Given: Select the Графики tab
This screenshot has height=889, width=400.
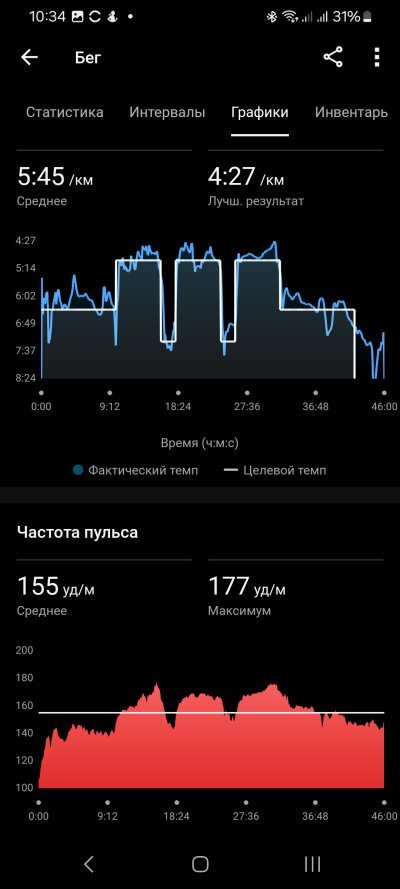Looking at the screenshot, I should [x=259, y=112].
